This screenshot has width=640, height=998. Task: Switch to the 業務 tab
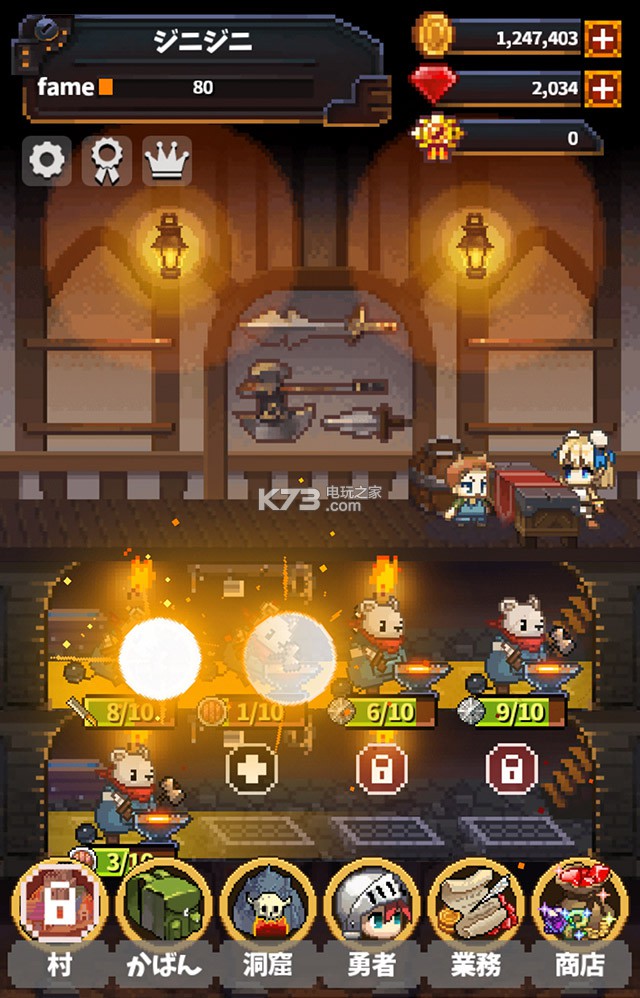tap(477, 915)
